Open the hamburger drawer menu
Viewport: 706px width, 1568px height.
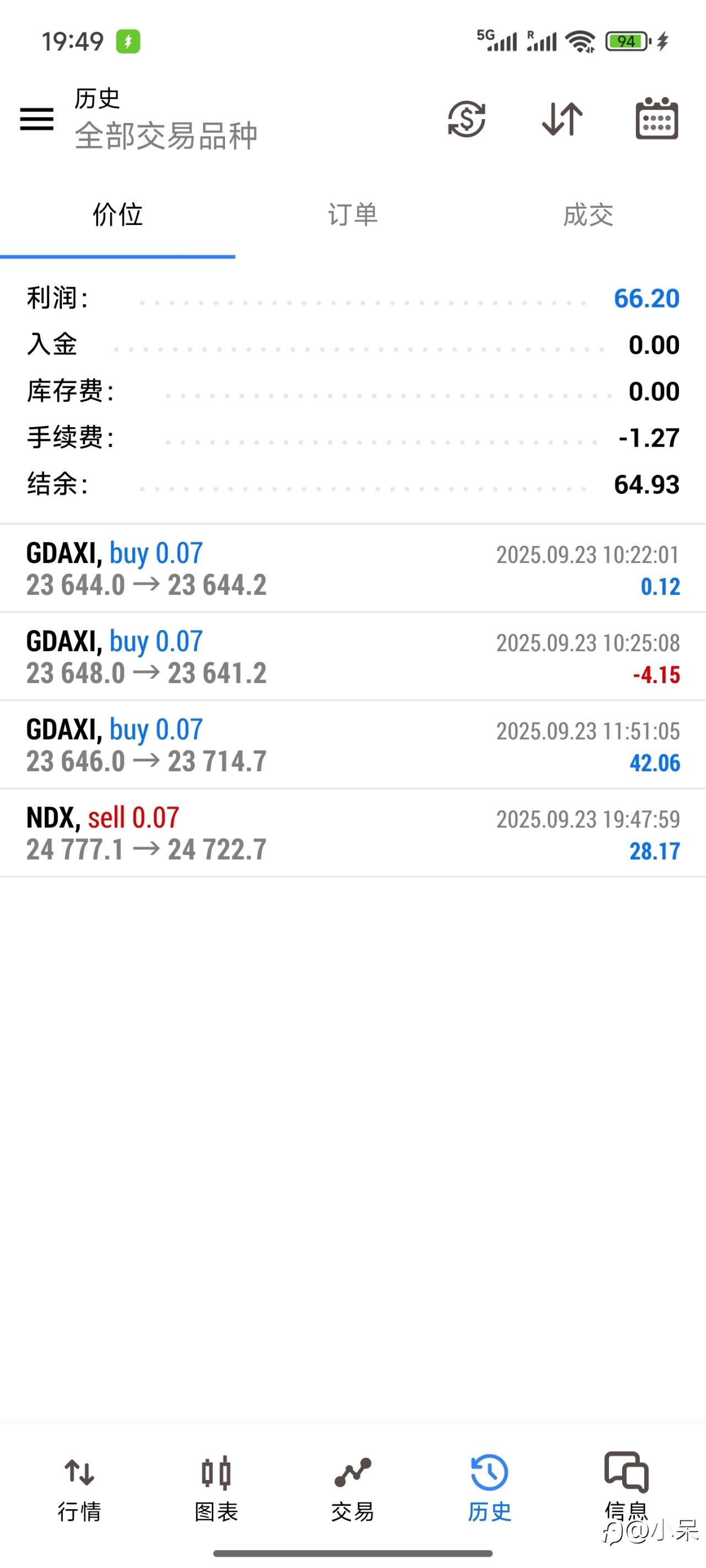36,119
